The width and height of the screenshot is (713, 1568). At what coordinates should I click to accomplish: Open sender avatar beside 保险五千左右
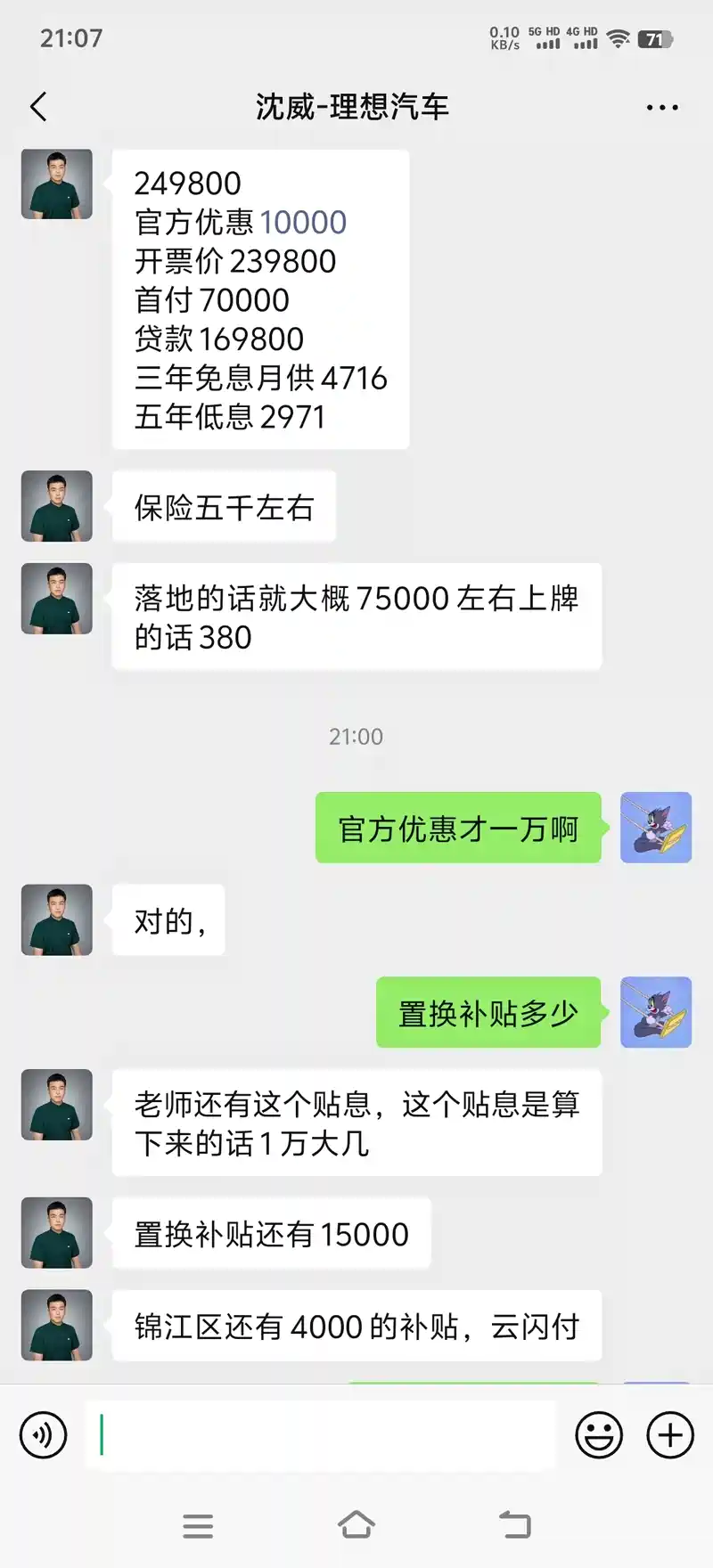[x=57, y=506]
